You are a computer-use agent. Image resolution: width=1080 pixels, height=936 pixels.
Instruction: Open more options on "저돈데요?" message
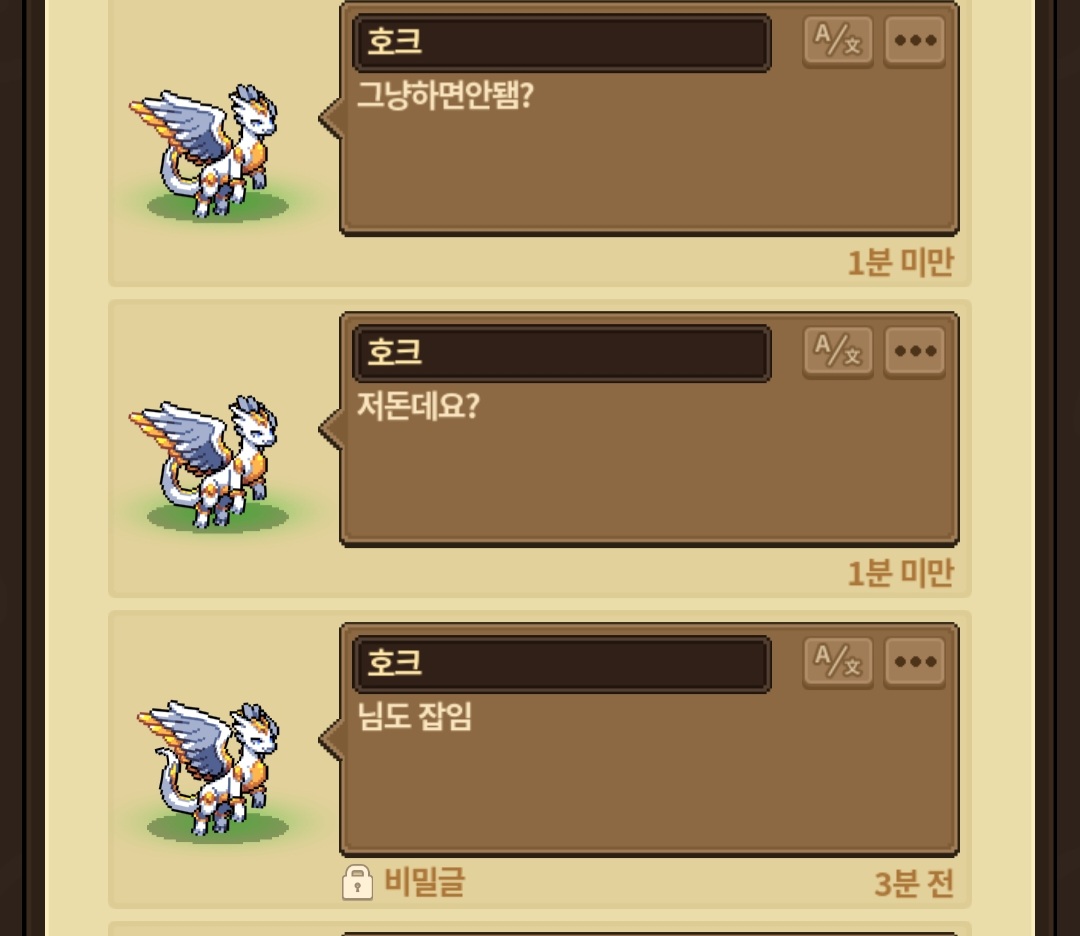(x=915, y=352)
